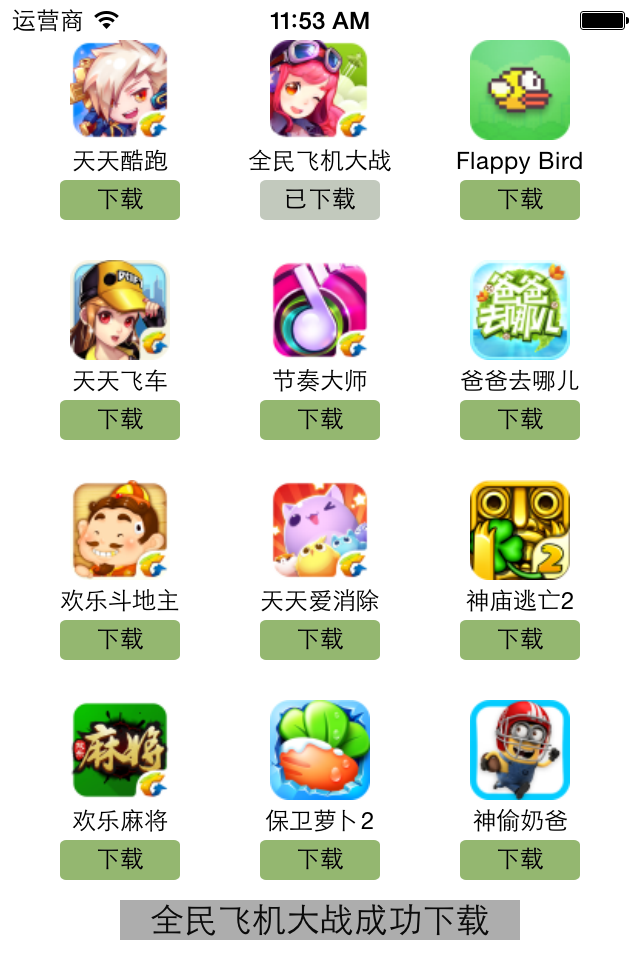The image size is (640, 960).
Task: Tap 下载 below 保卫萝卜2
Action: (320, 860)
